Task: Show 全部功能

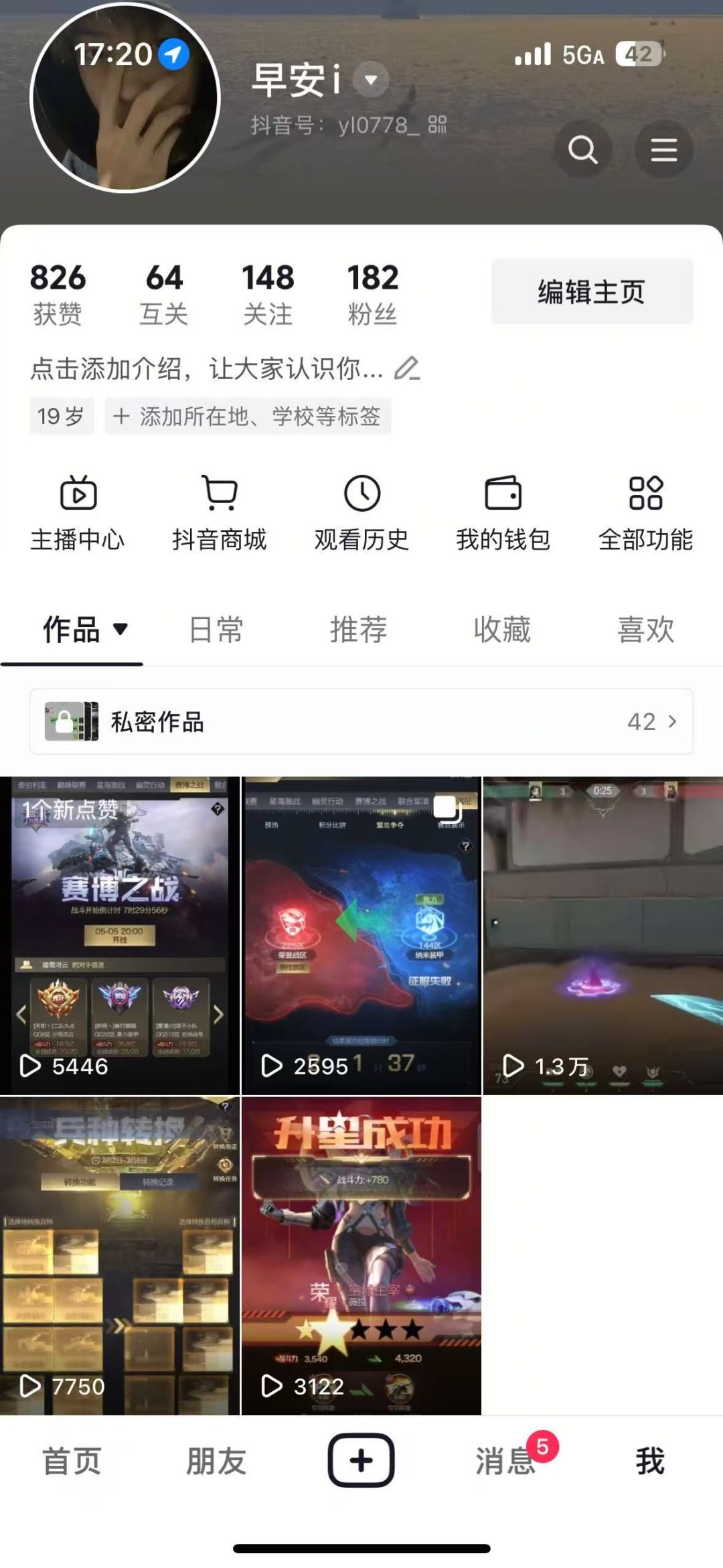Action: pos(645,513)
